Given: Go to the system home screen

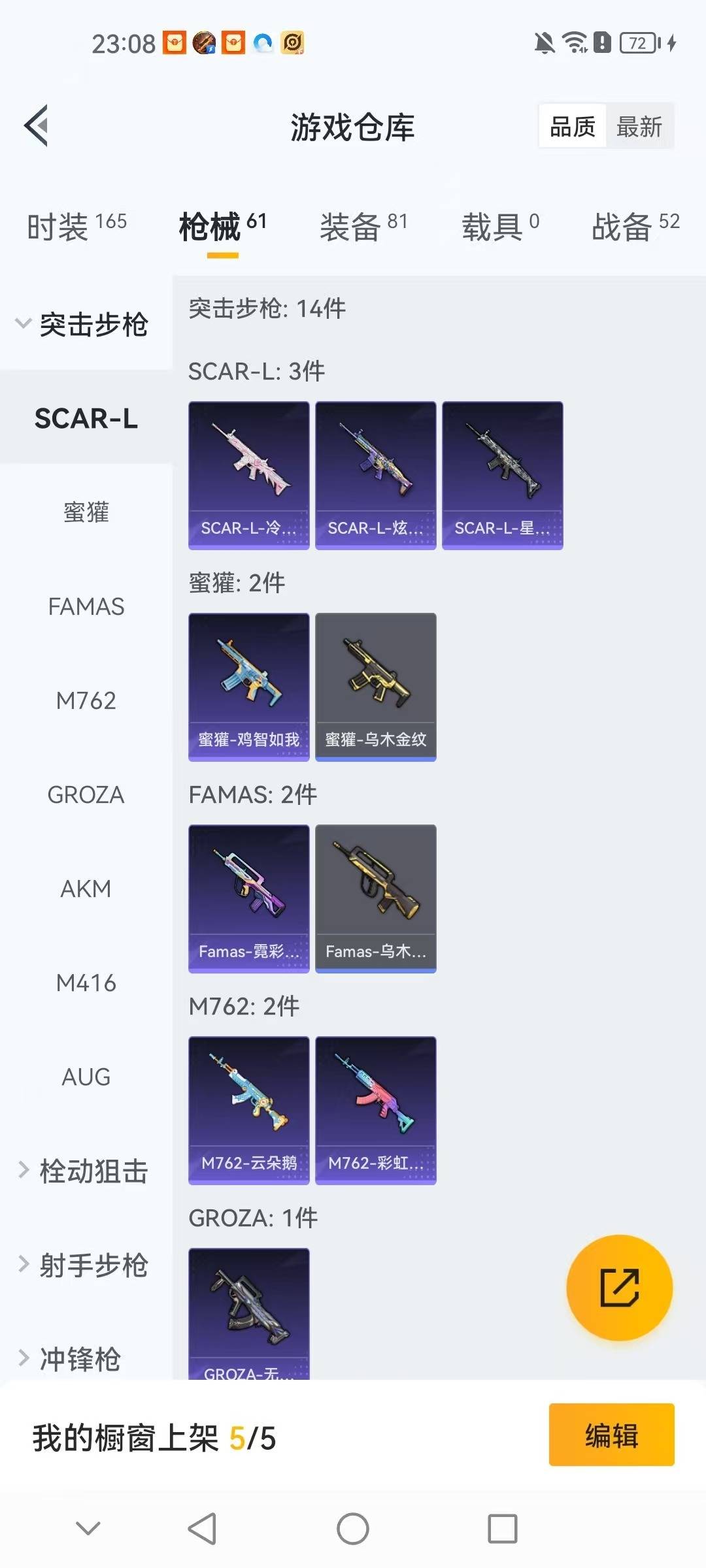Looking at the screenshot, I should pyautogui.click(x=353, y=1529).
